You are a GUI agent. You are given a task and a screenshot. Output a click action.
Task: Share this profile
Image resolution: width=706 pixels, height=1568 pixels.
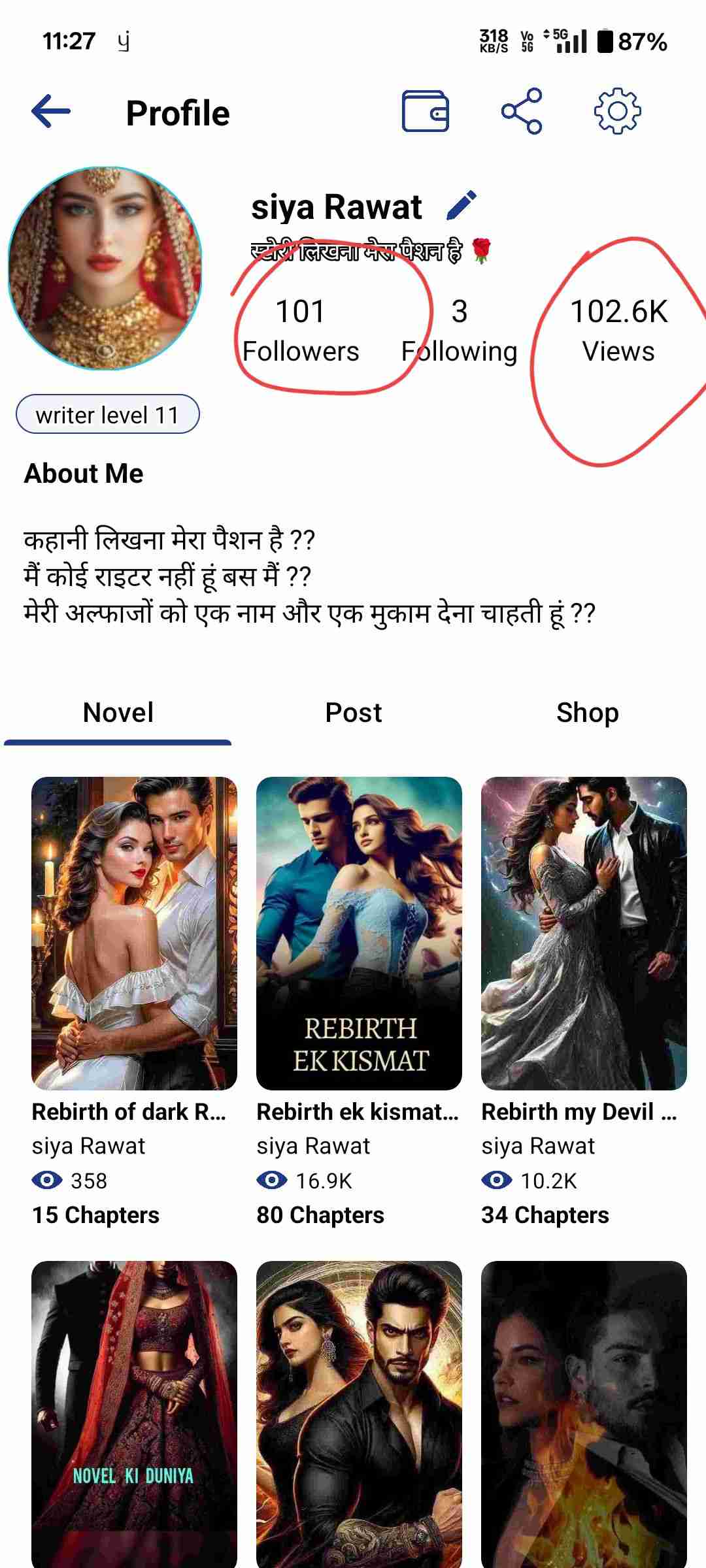(x=521, y=112)
